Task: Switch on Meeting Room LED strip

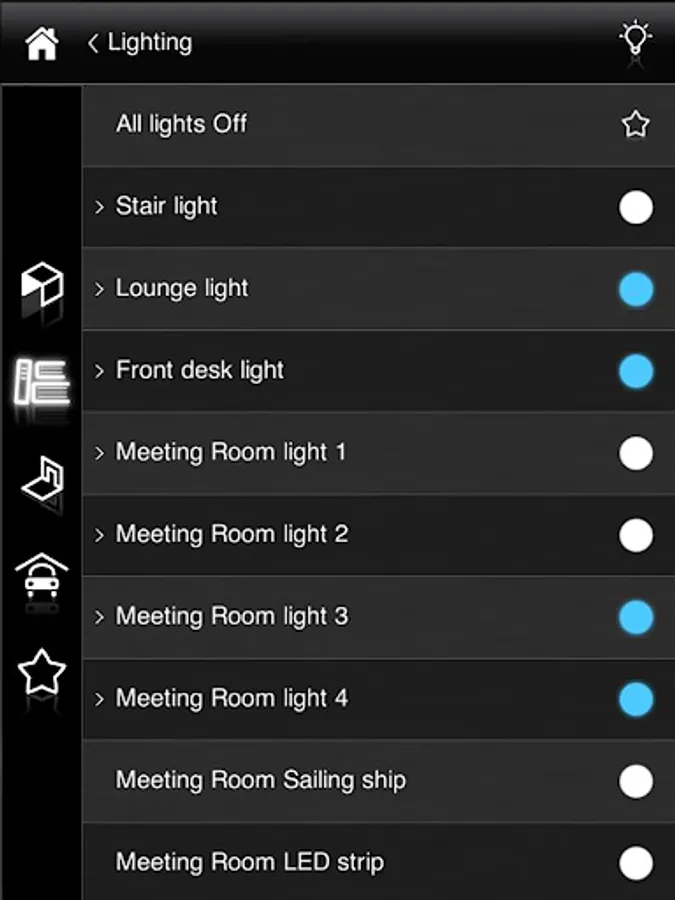Action: (635, 863)
